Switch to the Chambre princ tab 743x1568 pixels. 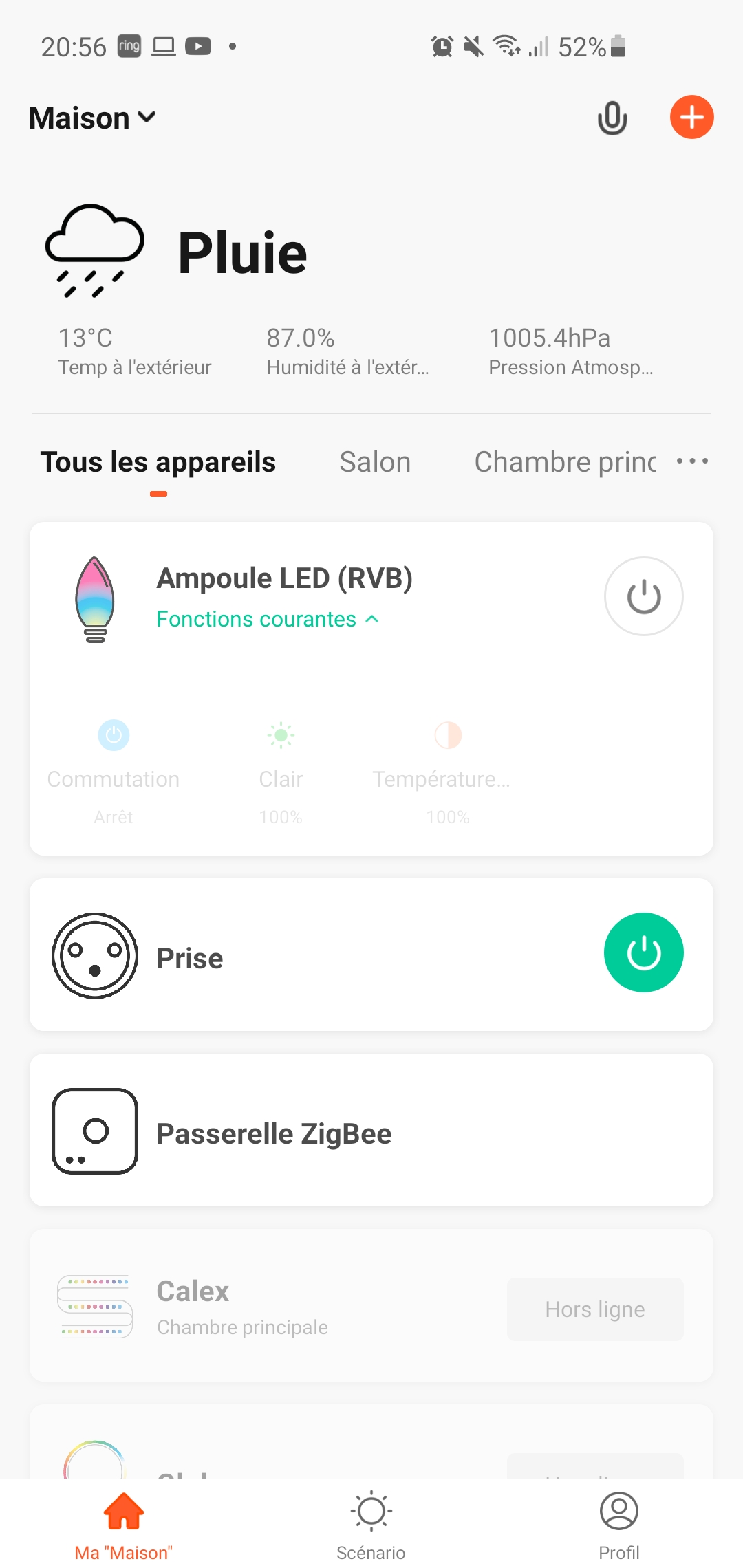pos(566,462)
